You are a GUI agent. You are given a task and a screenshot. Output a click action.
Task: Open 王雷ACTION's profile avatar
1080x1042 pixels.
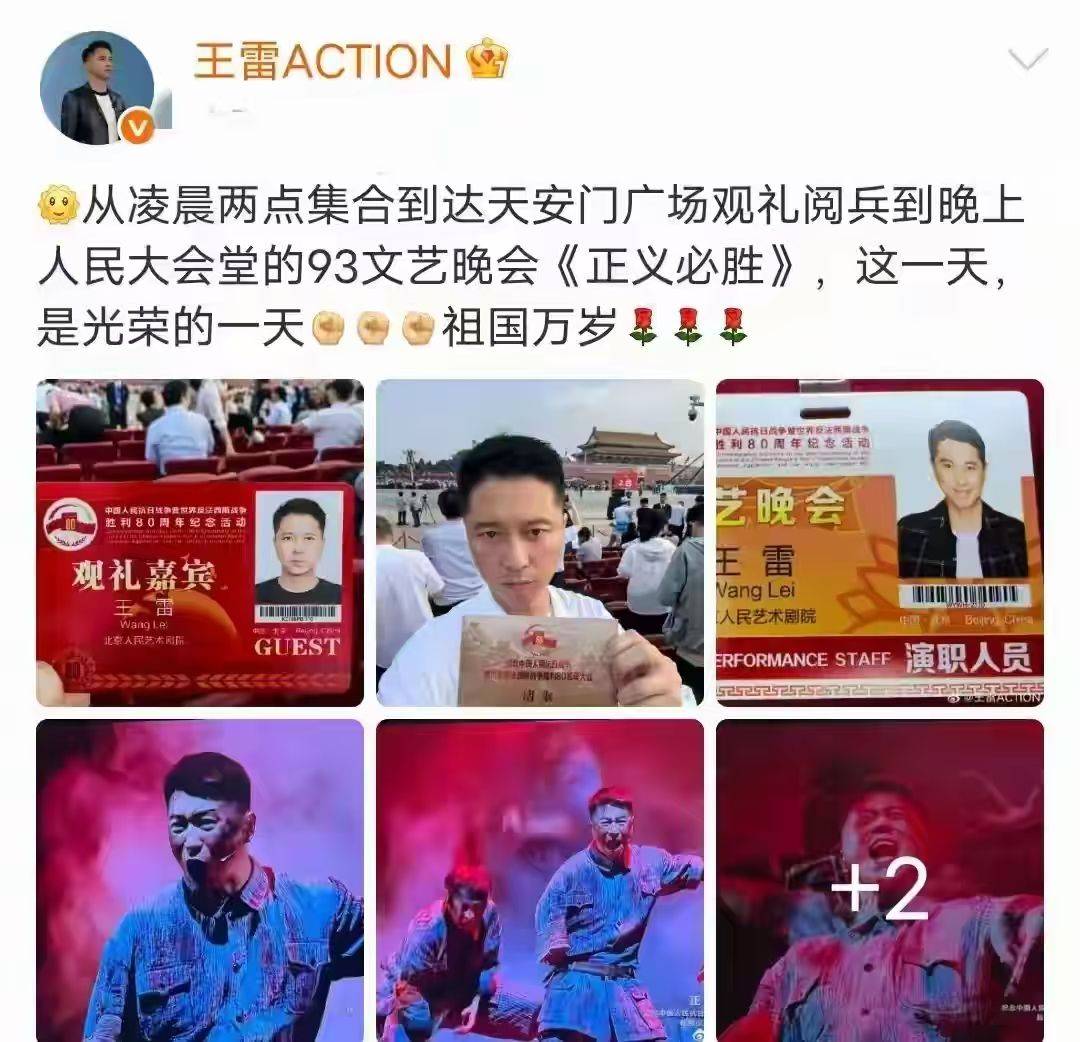point(97,88)
